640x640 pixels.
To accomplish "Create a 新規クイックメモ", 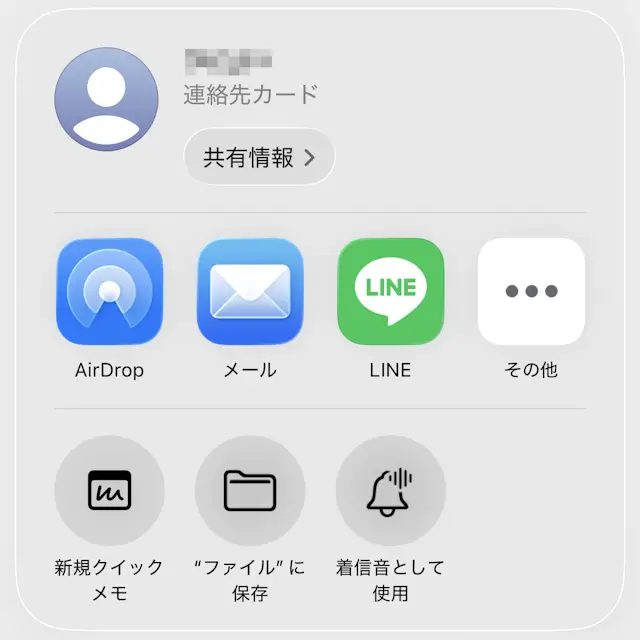I will pyautogui.click(x=109, y=490).
